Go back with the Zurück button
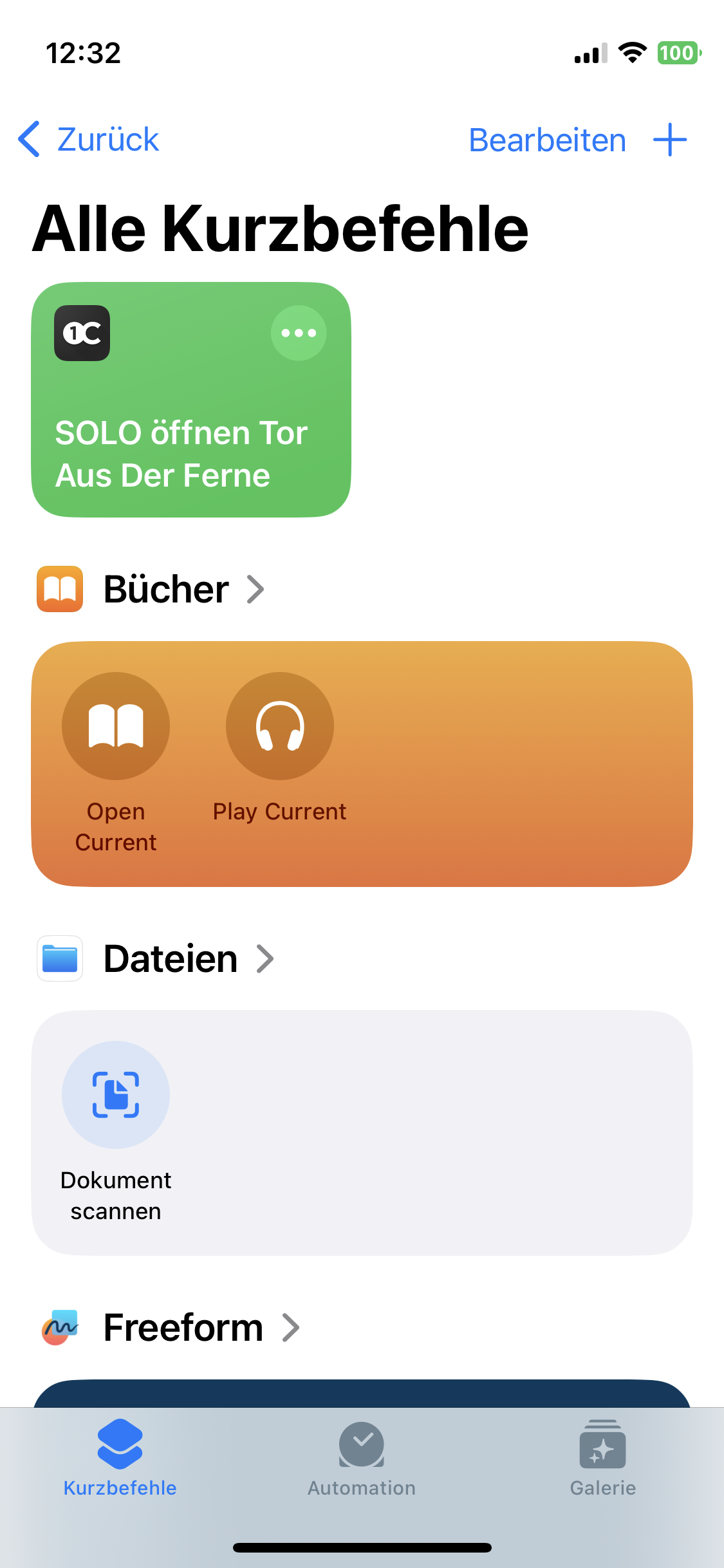Viewport: 724px width, 1568px height. point(88,139)
